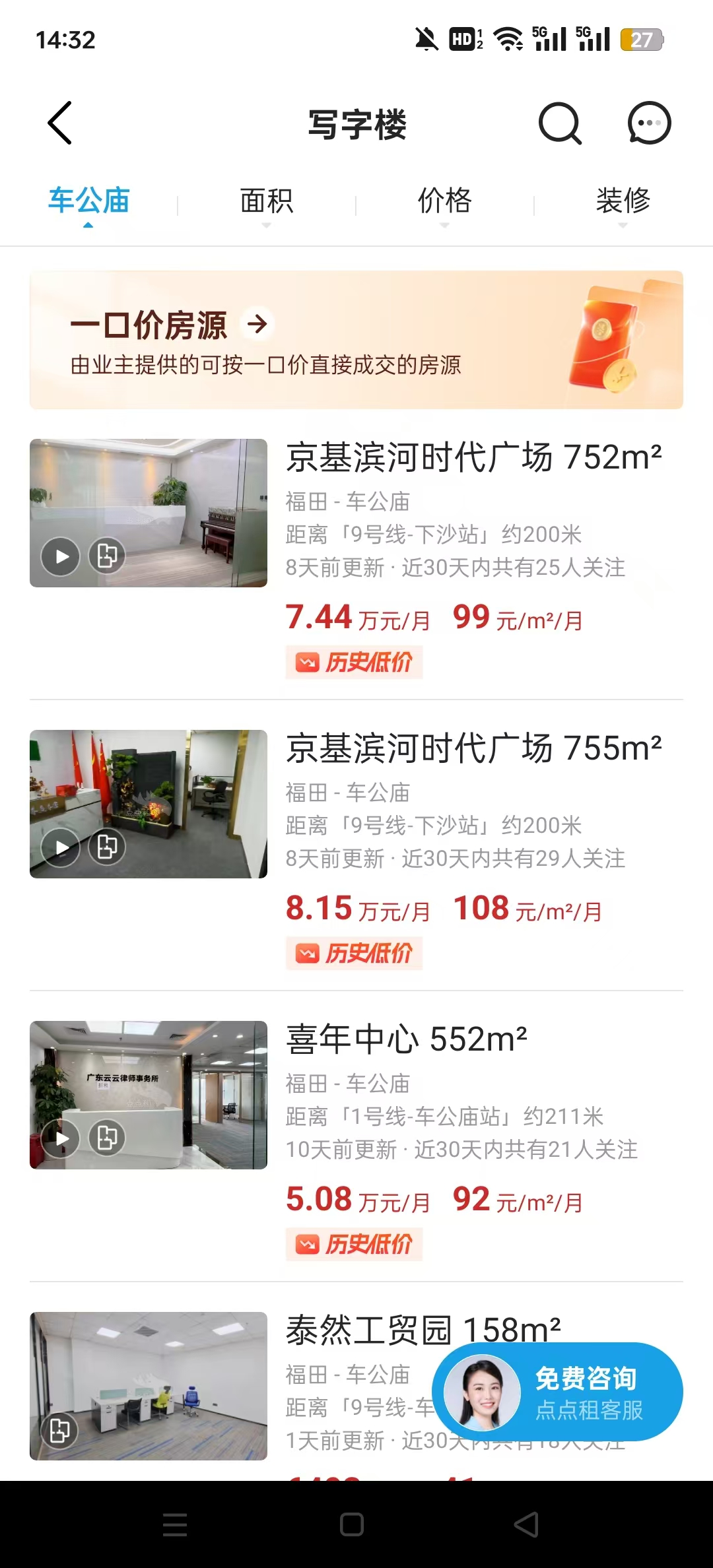Open the messages chat bubble icon
This screenshot has width=713, height=1568.
[649, 123]
